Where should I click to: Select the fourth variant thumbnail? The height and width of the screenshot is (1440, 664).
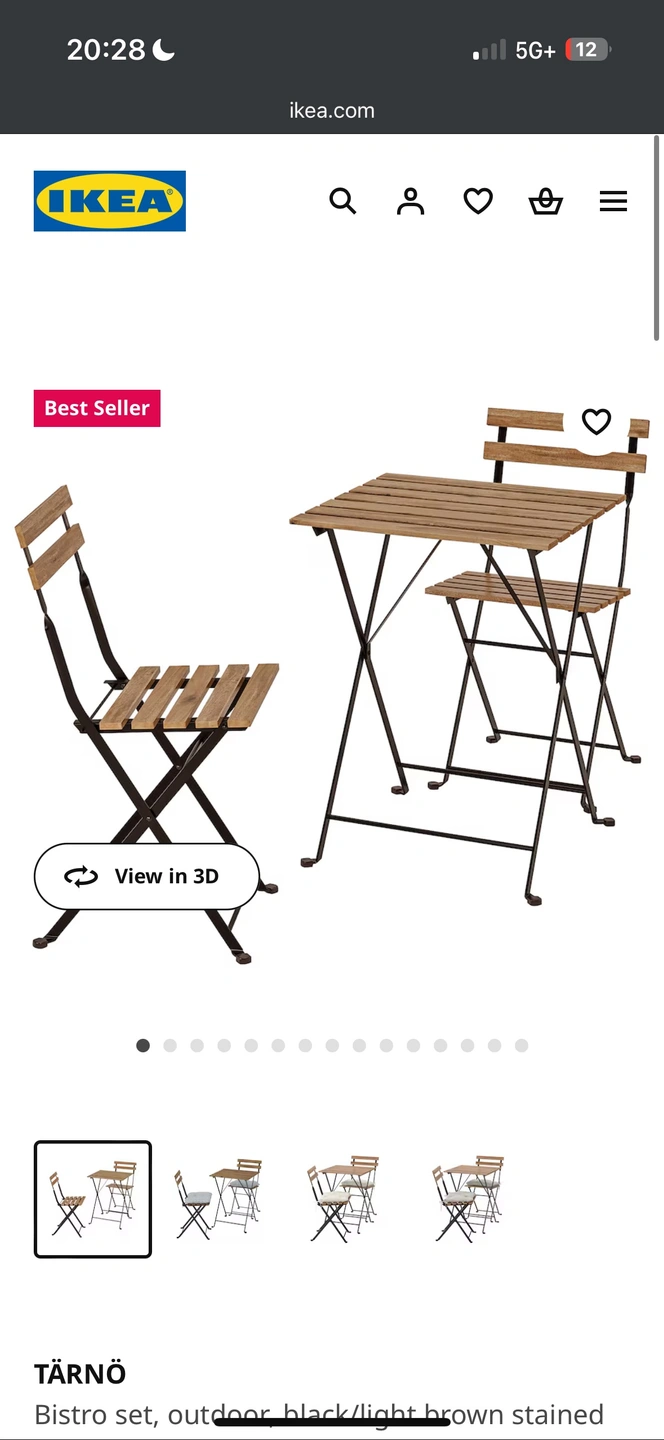(469, 1199)
